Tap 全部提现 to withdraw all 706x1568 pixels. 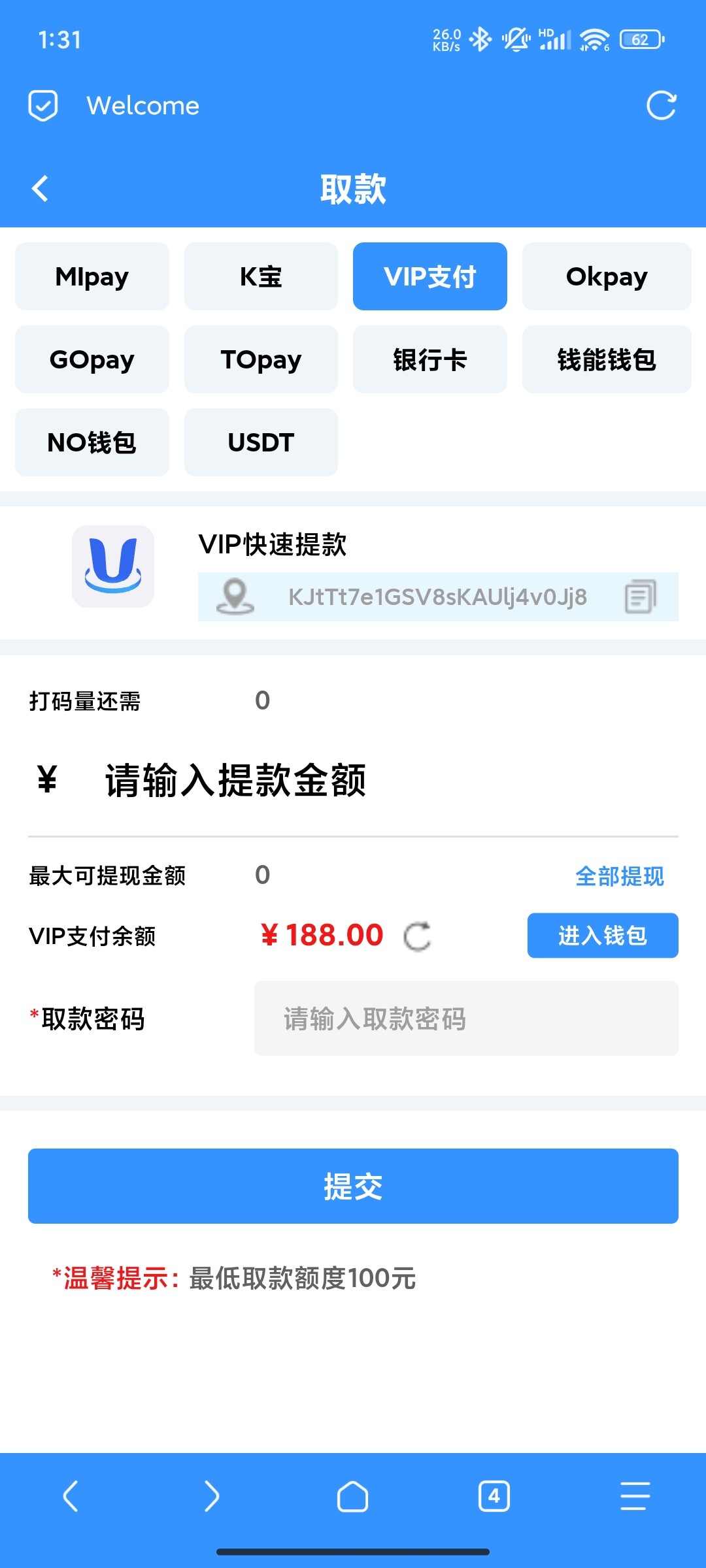[619, 876]
